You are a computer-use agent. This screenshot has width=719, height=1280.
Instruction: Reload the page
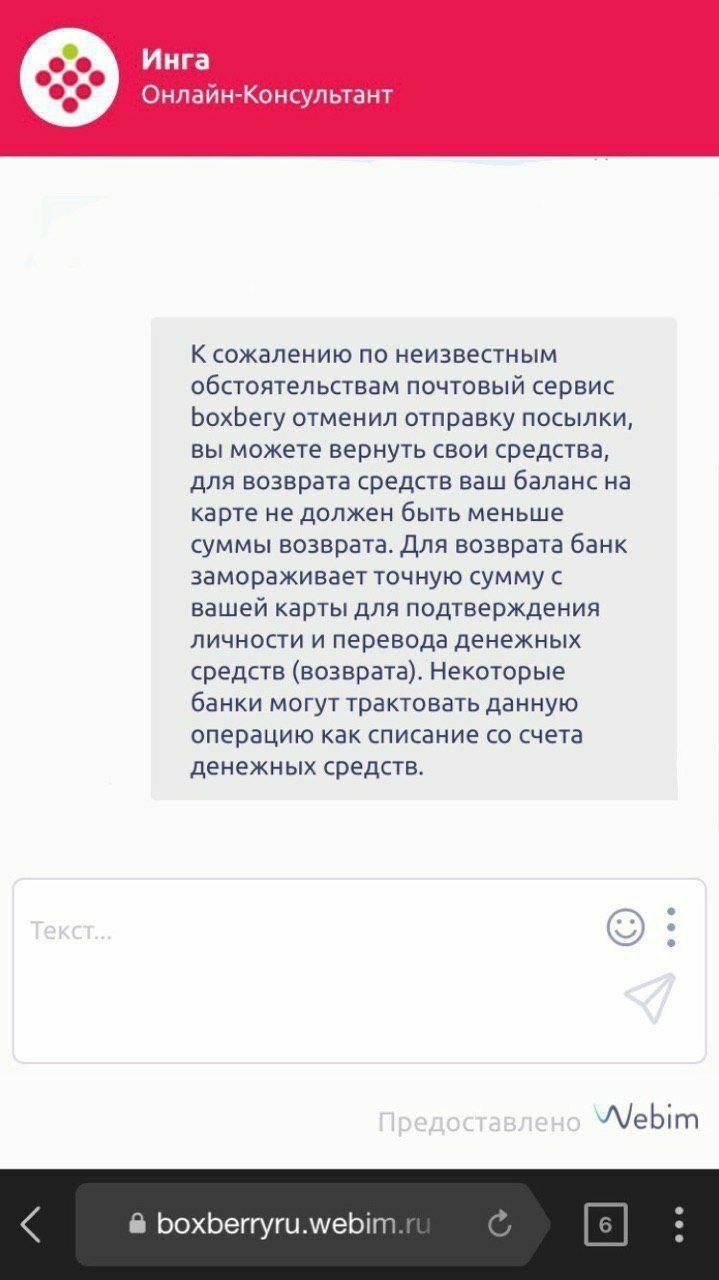499,1224
